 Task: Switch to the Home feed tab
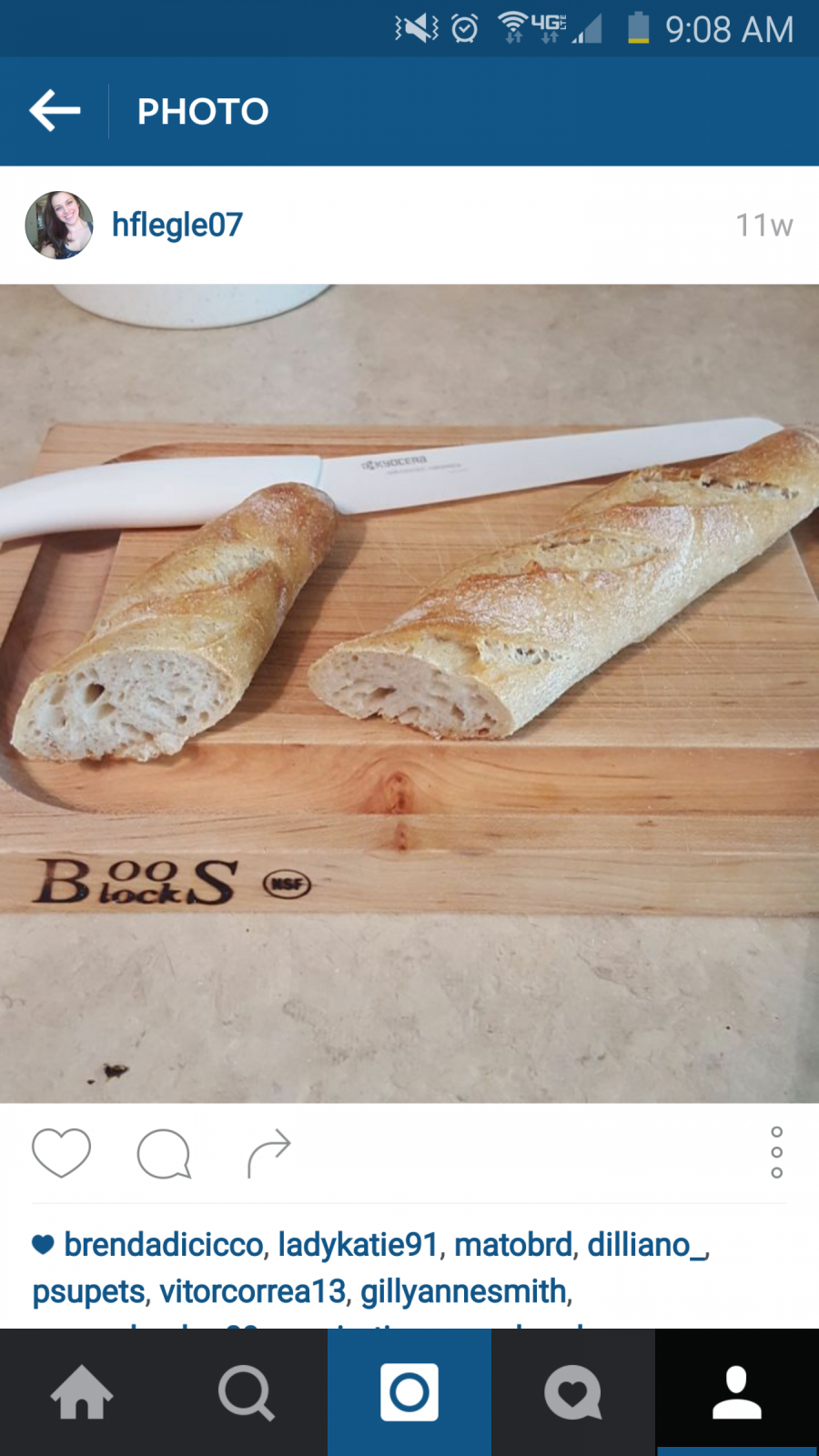pyautogui.click(x=82, y=1392)
